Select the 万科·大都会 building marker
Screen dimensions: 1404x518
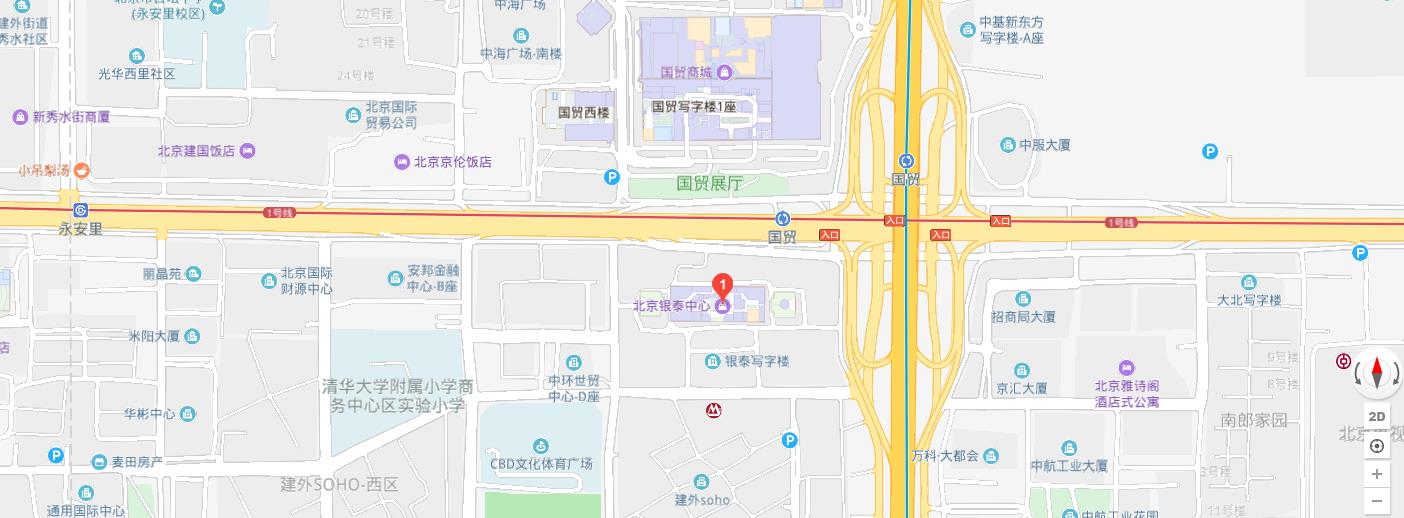(991, 456)
